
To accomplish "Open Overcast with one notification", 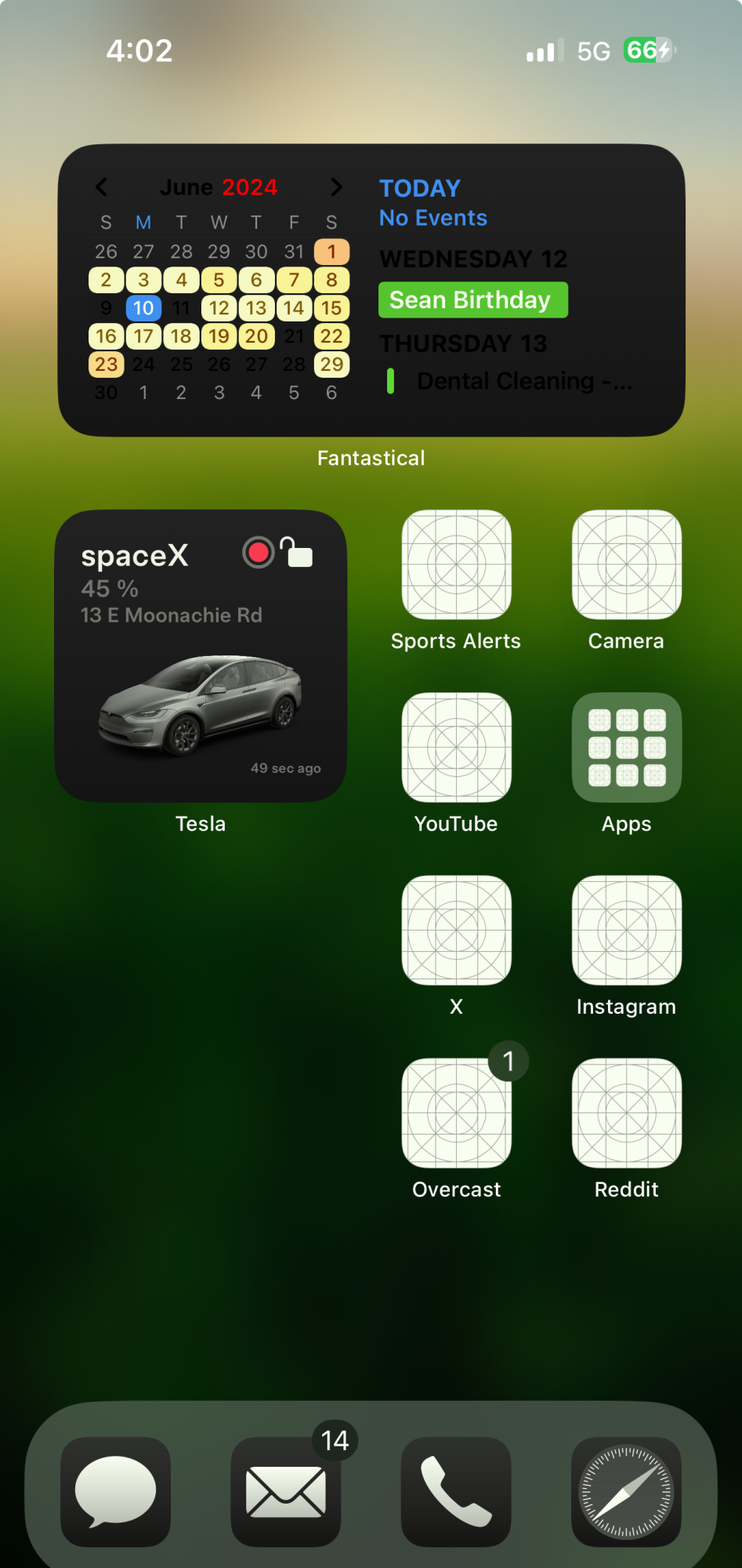I will (456, 1113).
